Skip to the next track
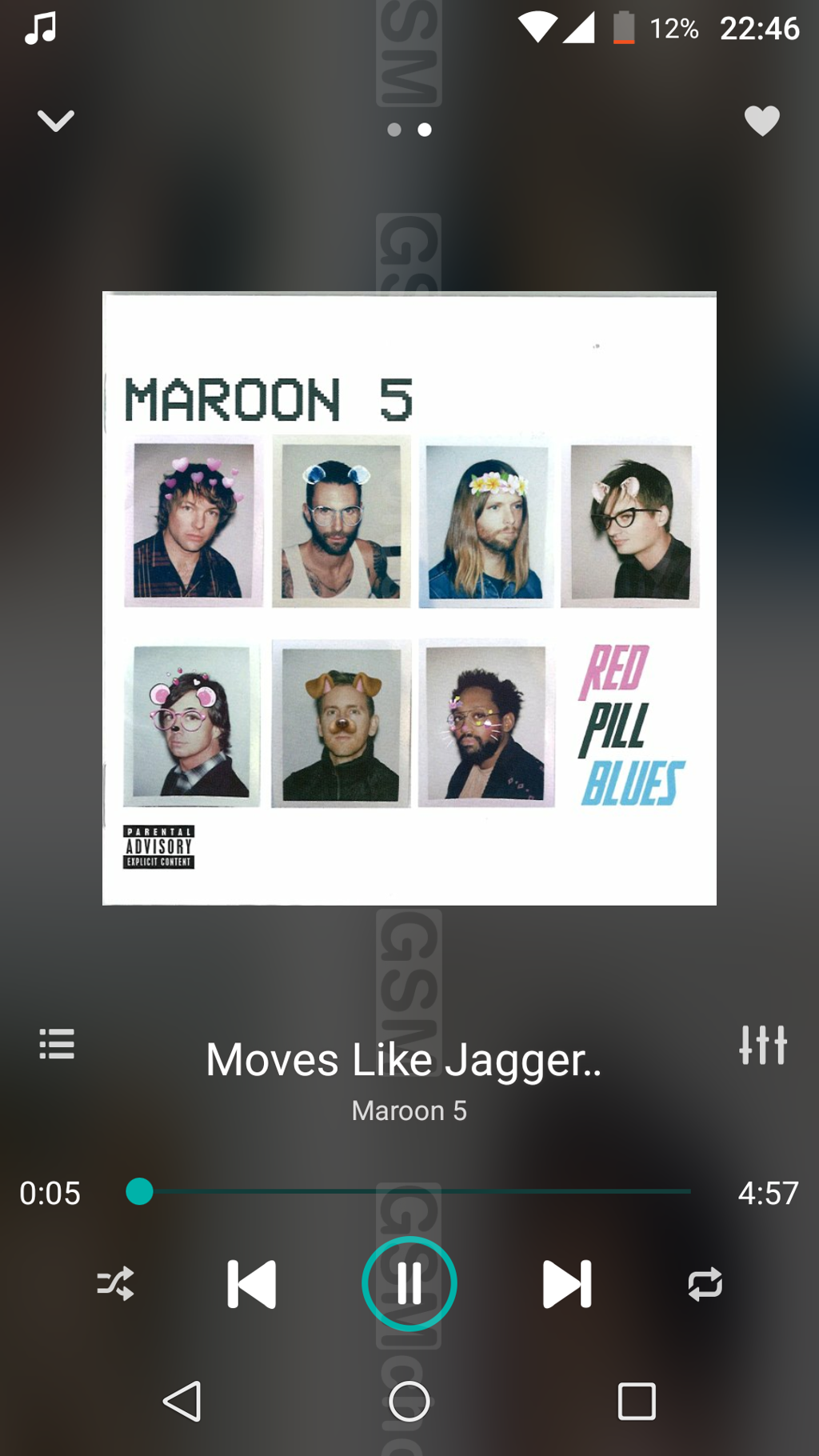The image size is (819, 1456). pos(567,1284)
